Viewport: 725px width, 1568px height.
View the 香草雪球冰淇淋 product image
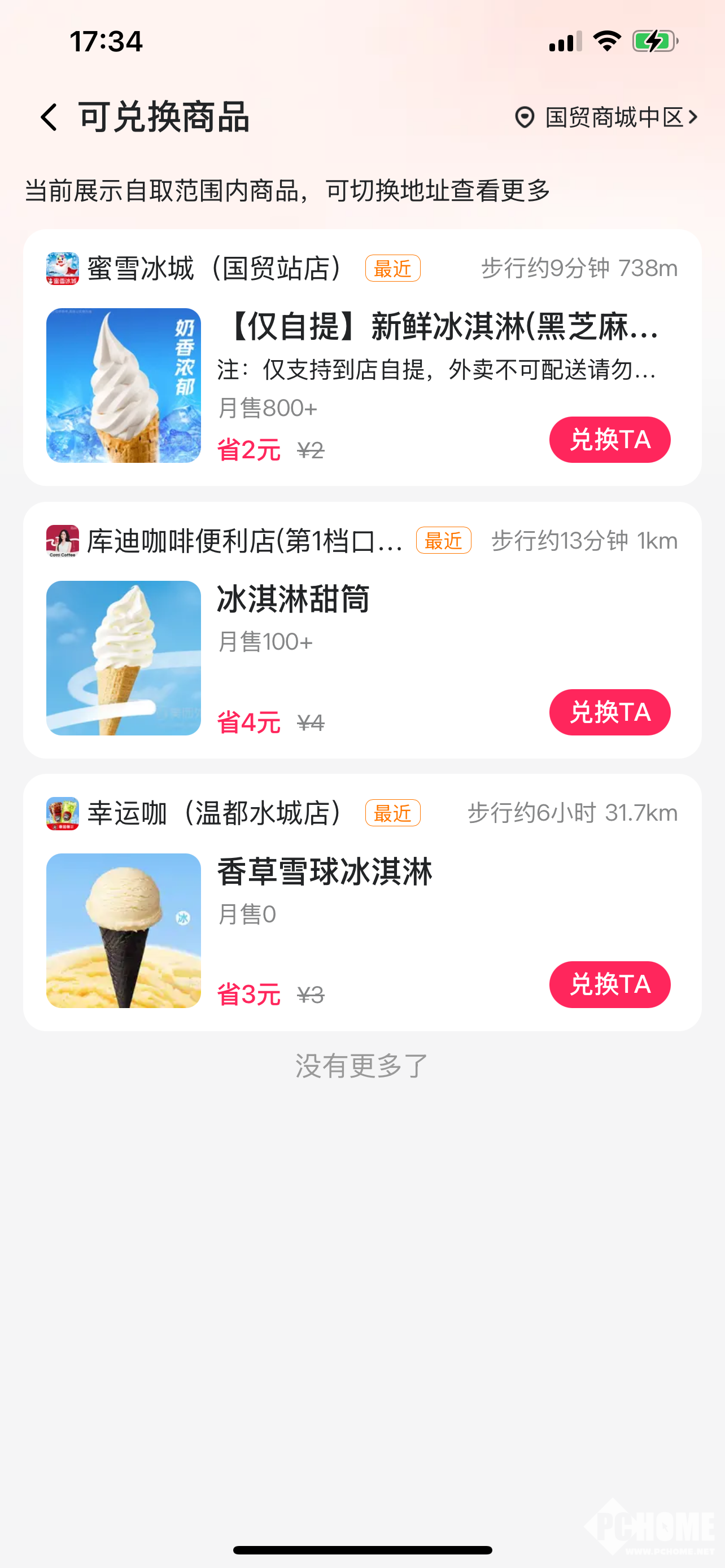click(124, 930)
